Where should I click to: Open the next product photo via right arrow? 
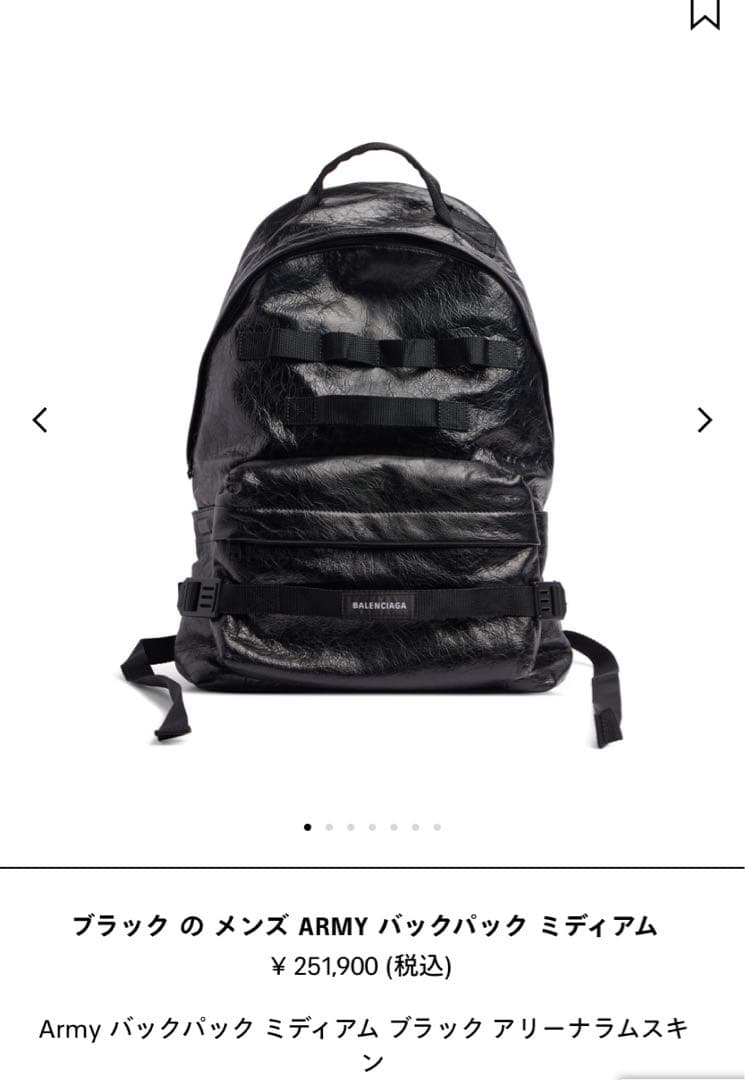click(x=704, y=420)
